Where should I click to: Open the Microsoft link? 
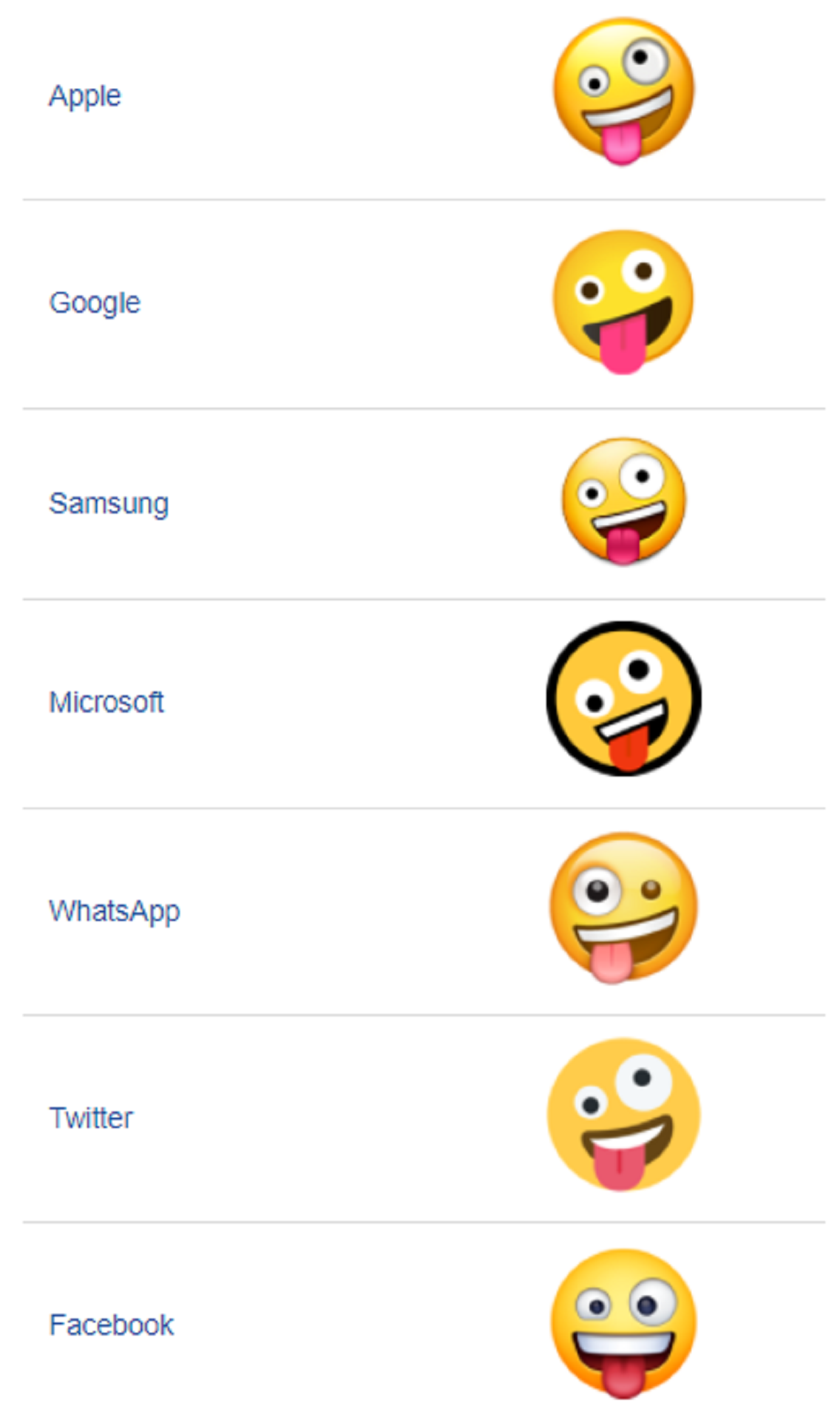[x=106, y=702]
